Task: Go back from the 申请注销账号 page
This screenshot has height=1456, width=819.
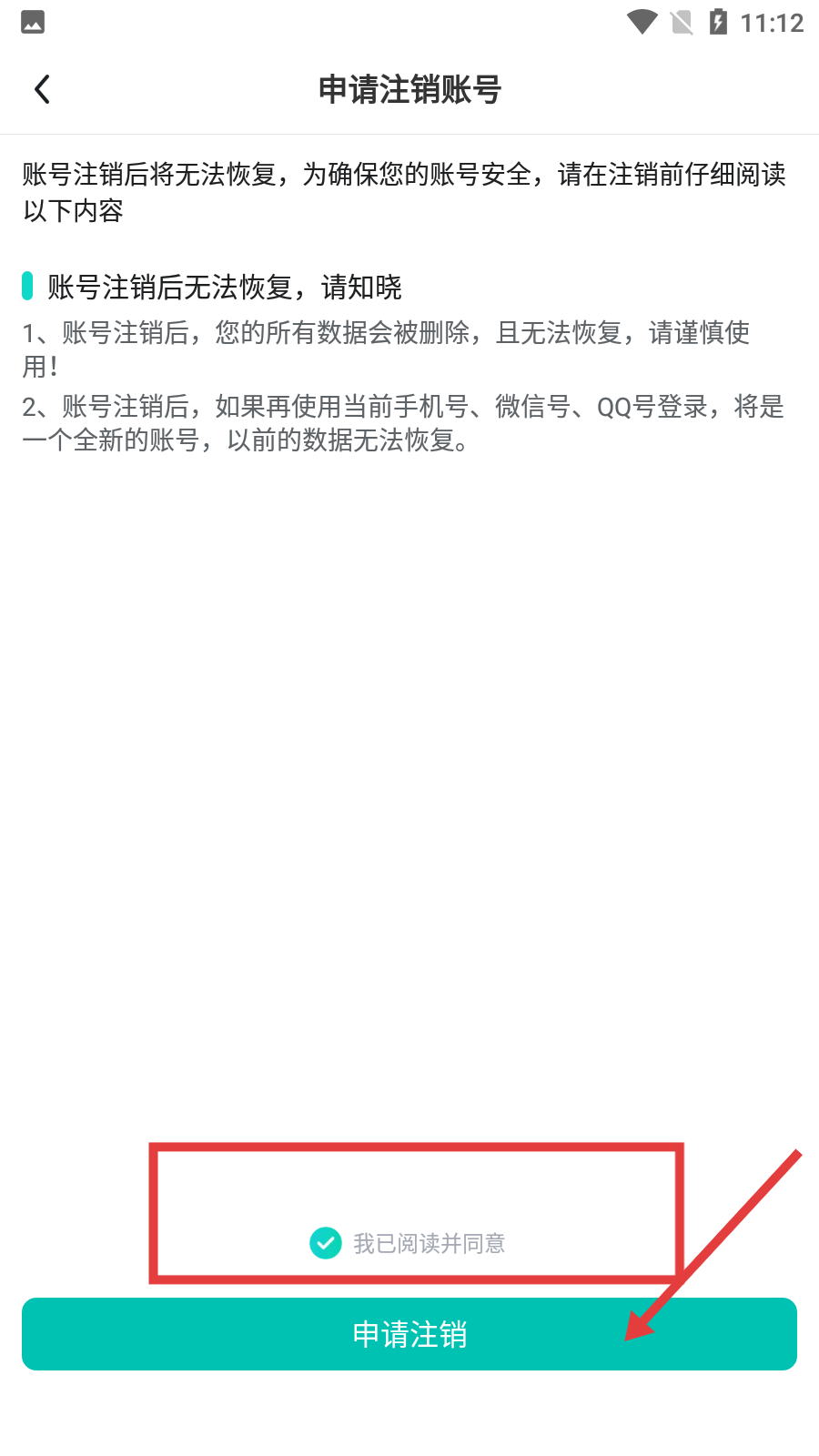Action: click(42, 89)
